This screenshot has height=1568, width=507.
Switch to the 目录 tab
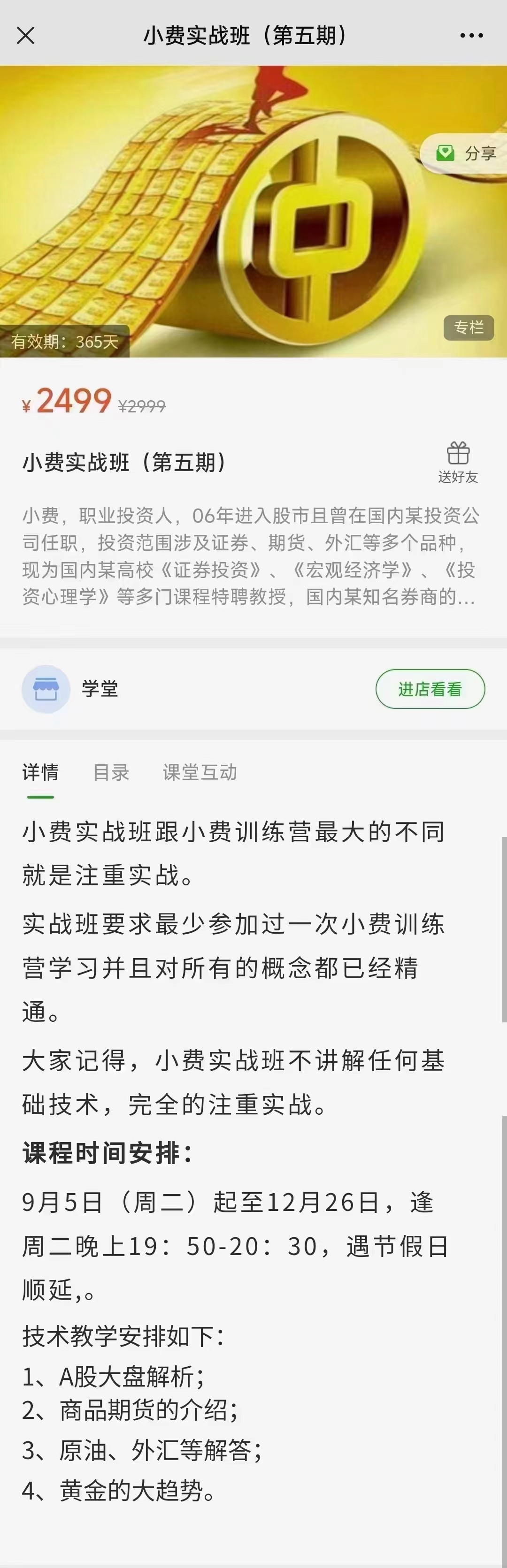[x=111, y=772]
